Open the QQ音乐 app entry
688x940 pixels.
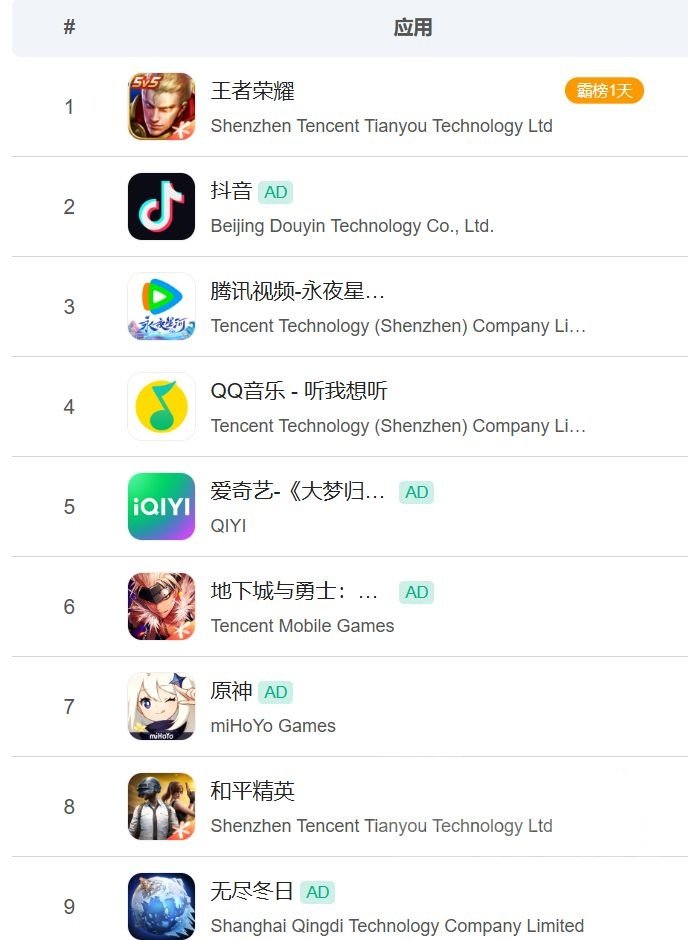pyautogui.click(x=299, y=391)
